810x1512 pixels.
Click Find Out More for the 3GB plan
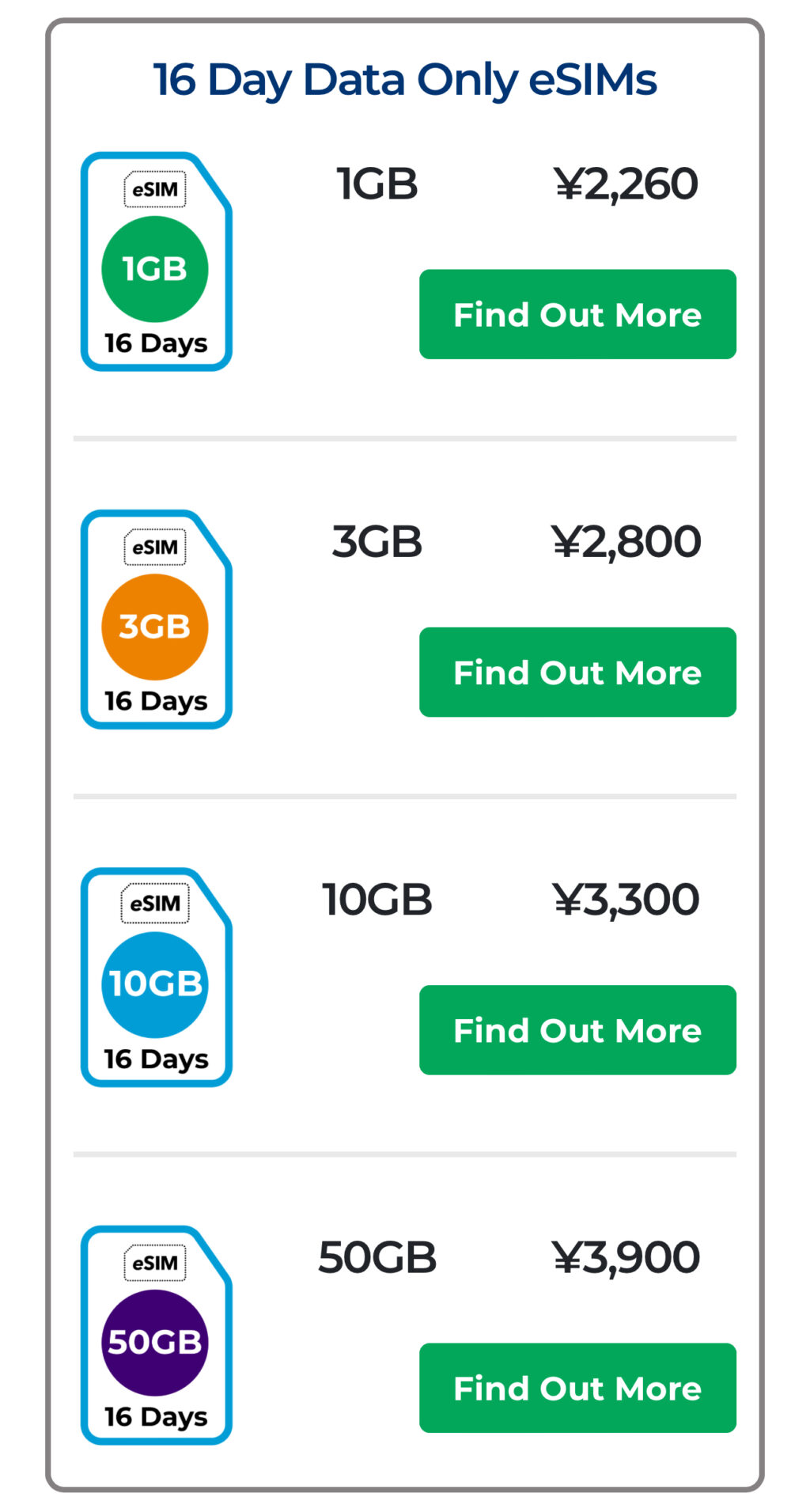click(x=577, y=672)
